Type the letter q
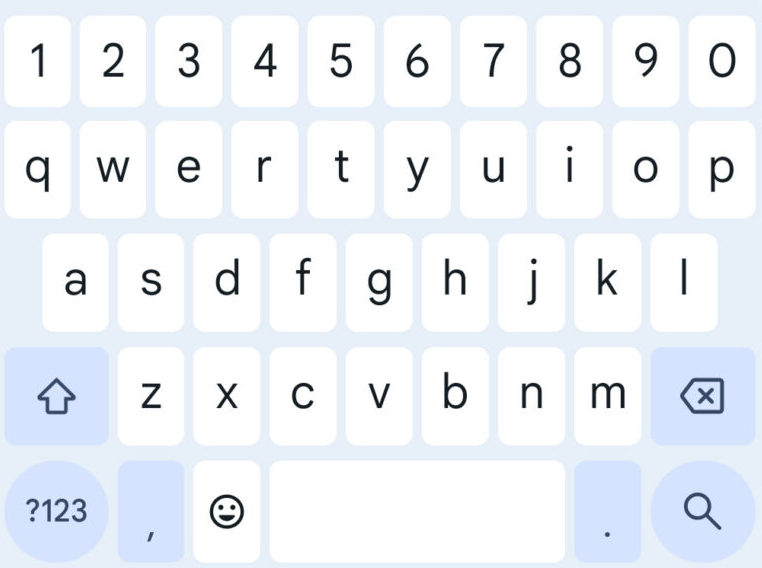The image size is (762, 568). click(37, 170)
